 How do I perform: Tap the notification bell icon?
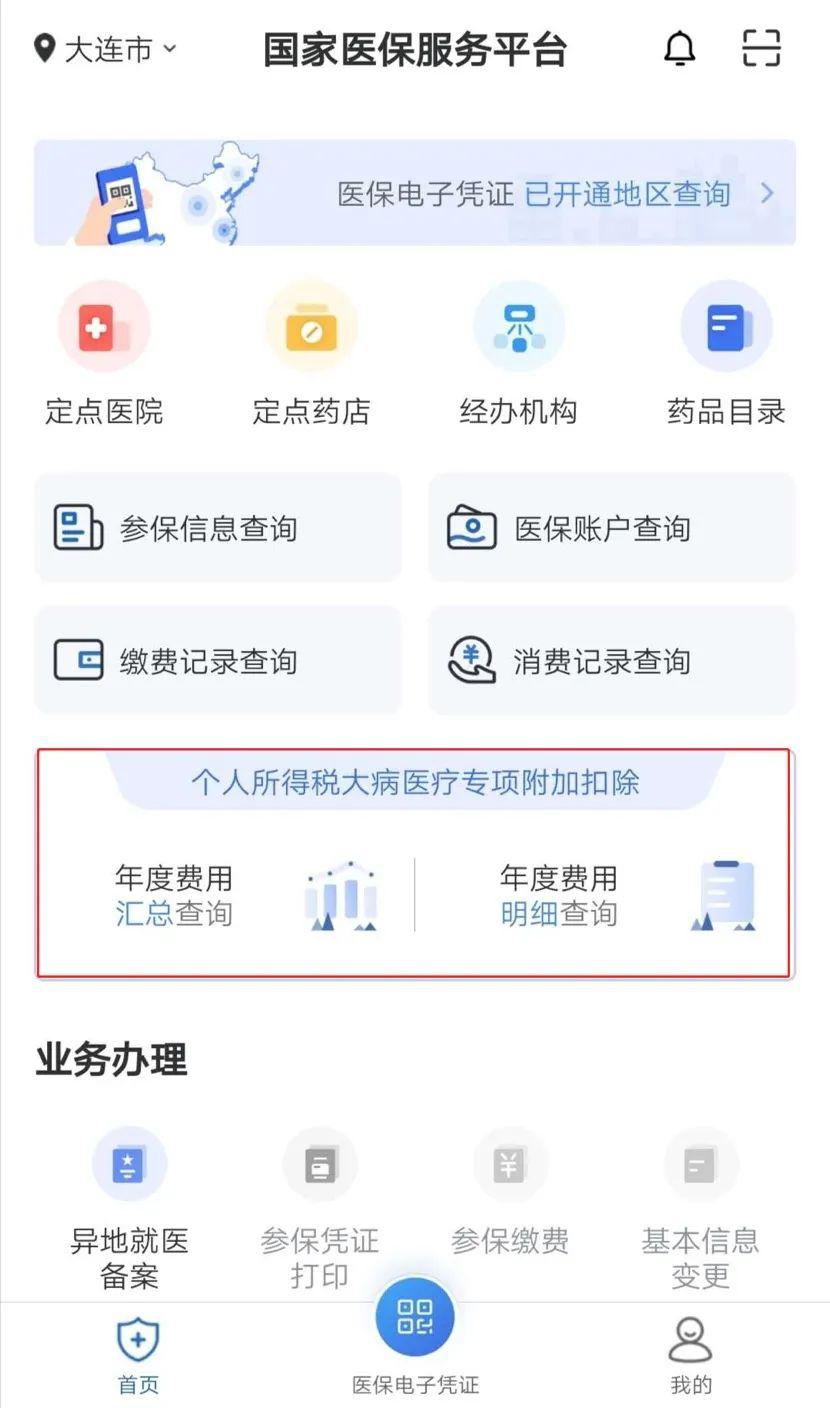point(681,48)
